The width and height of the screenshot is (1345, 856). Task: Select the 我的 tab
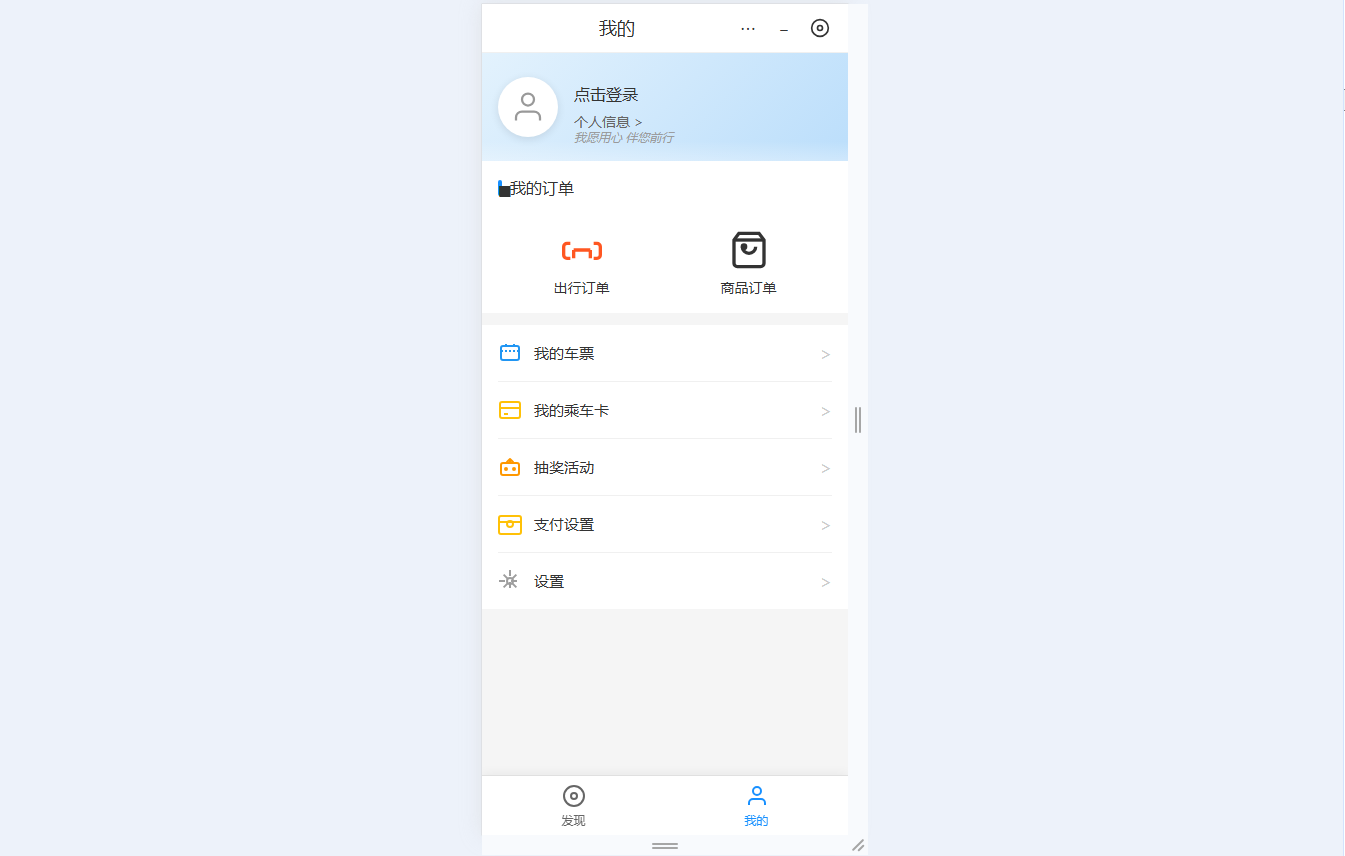pos(756,805)
